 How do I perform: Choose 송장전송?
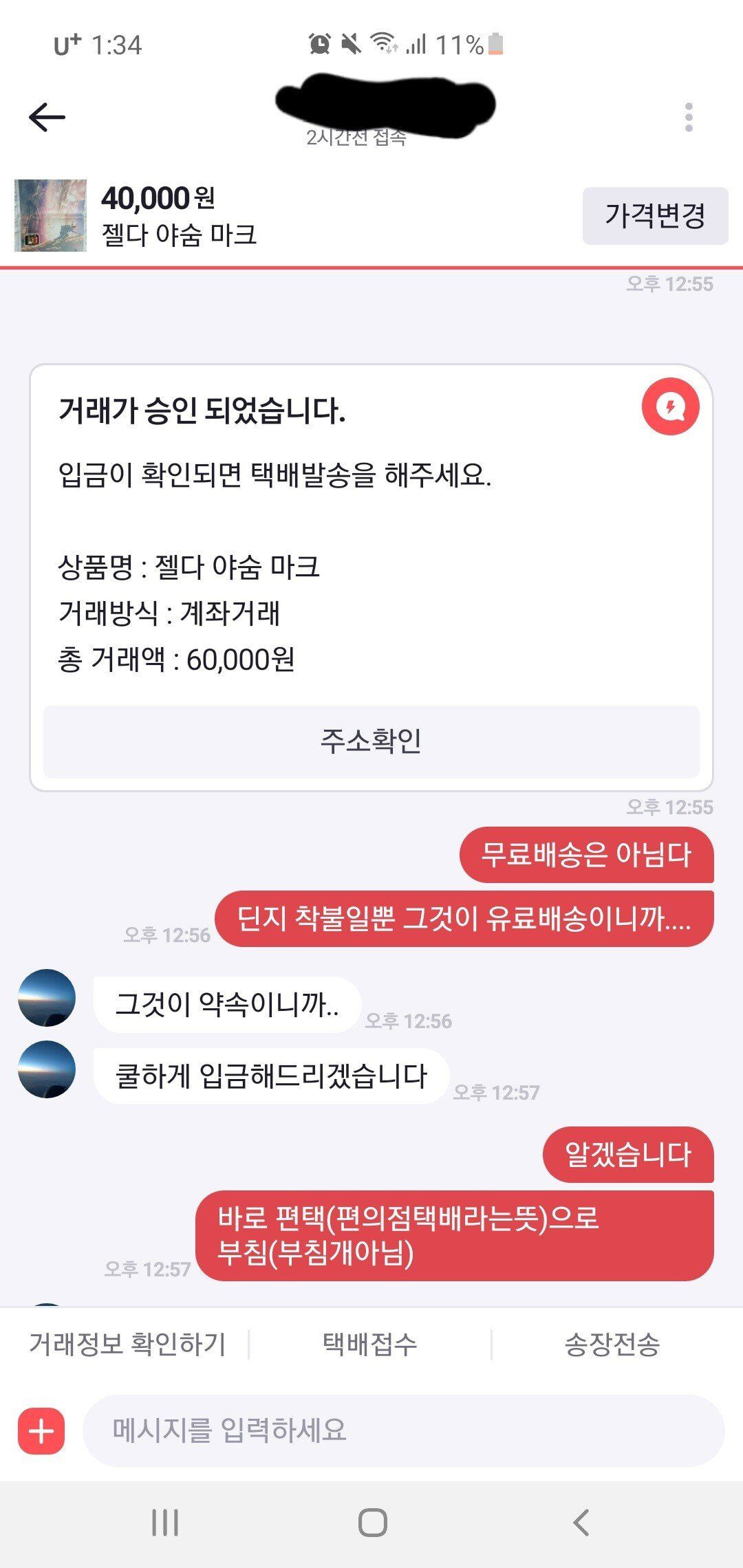[x=612, y=1344]
